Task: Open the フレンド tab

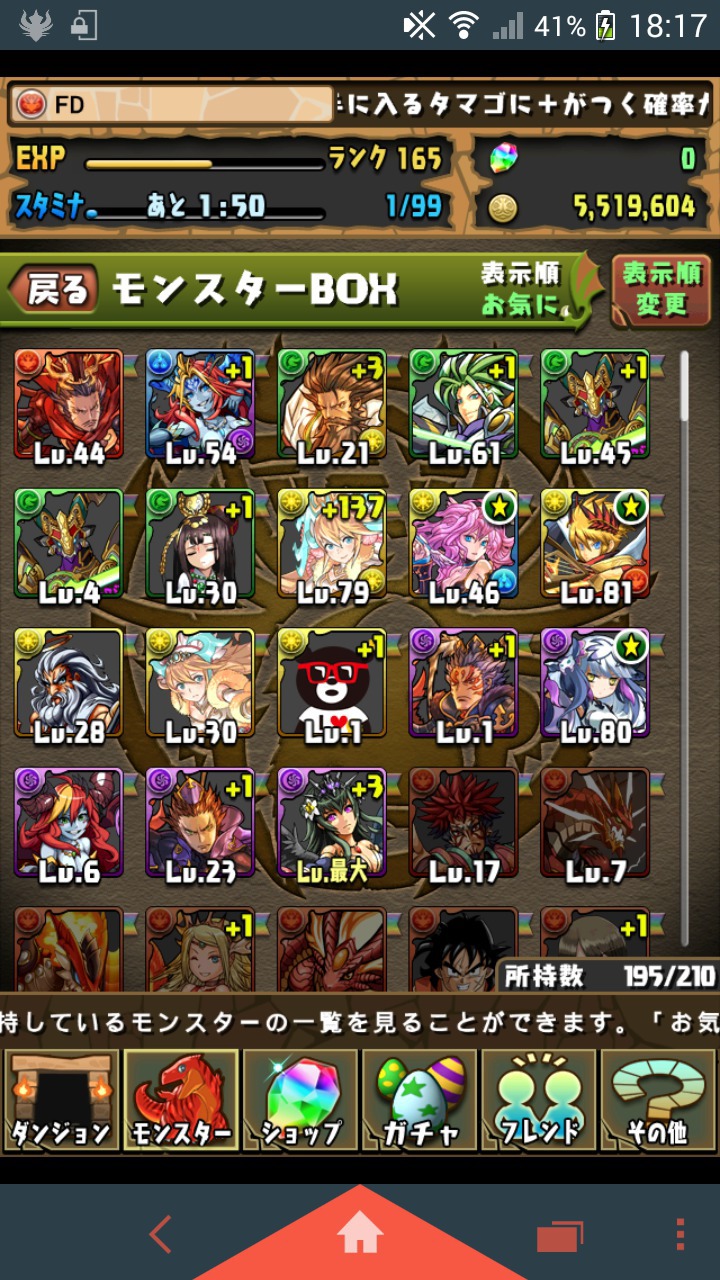Action: click(540, 1100)
